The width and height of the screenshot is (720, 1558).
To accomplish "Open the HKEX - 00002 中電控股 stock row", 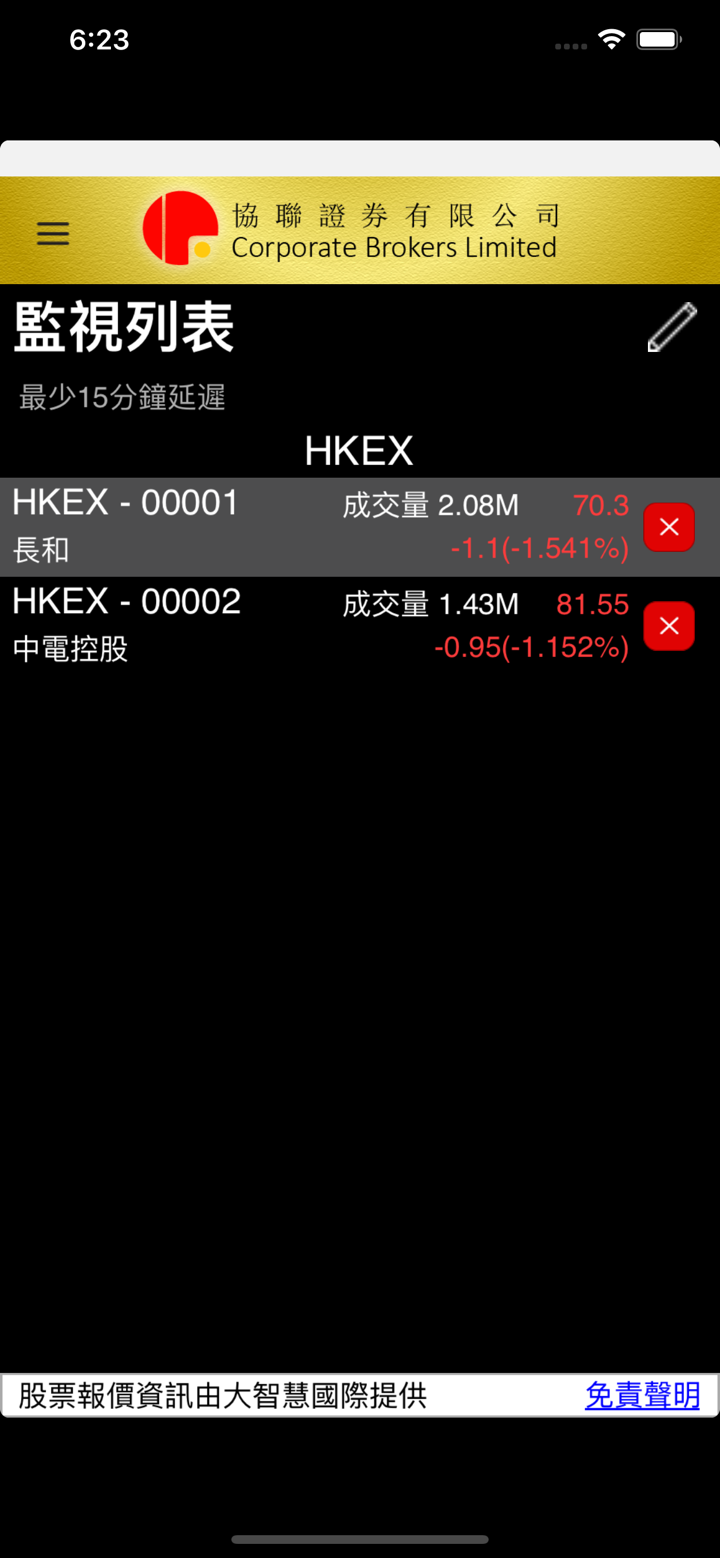I will [300, 626].
